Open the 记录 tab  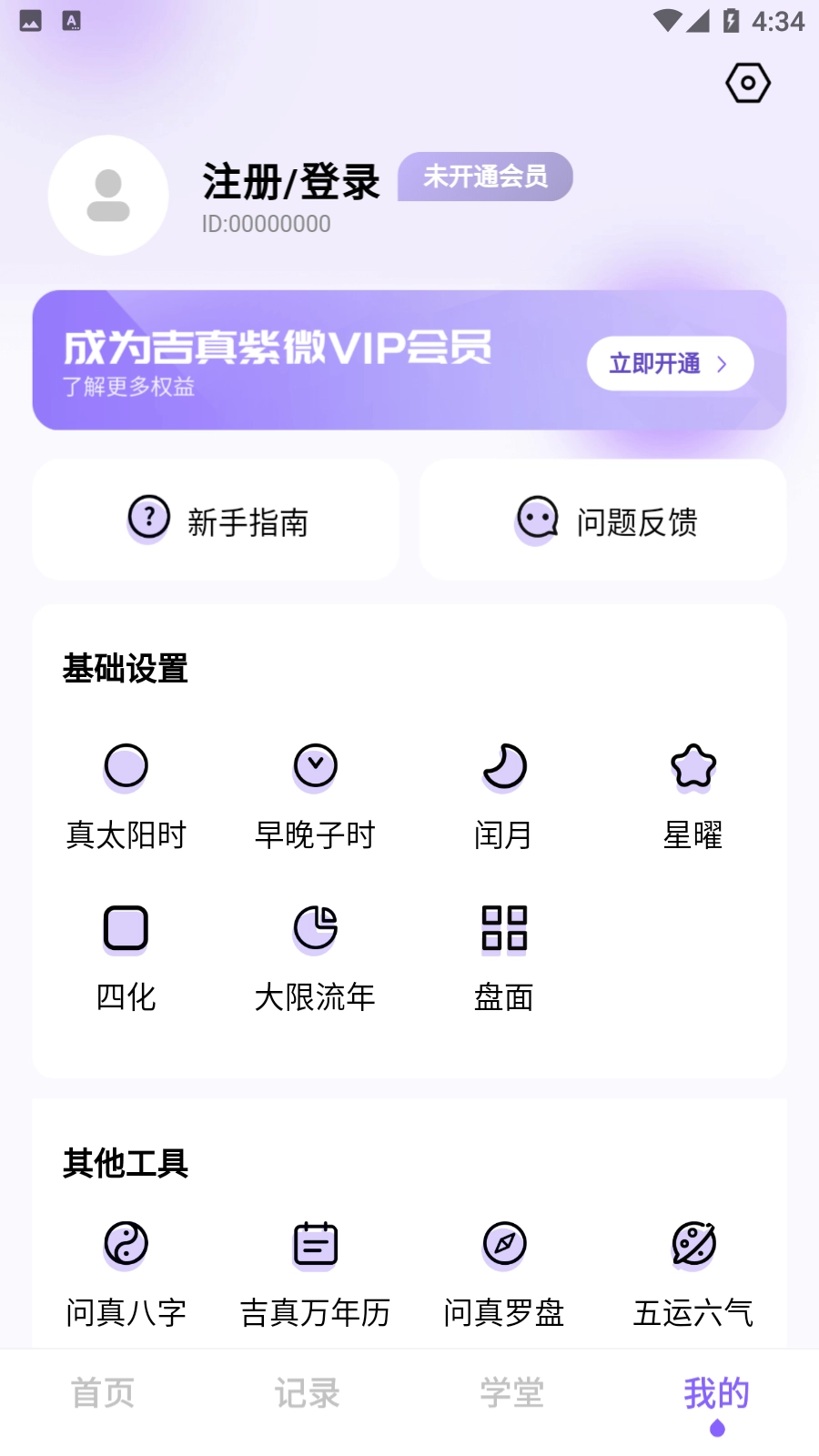tap(307, 1392)
